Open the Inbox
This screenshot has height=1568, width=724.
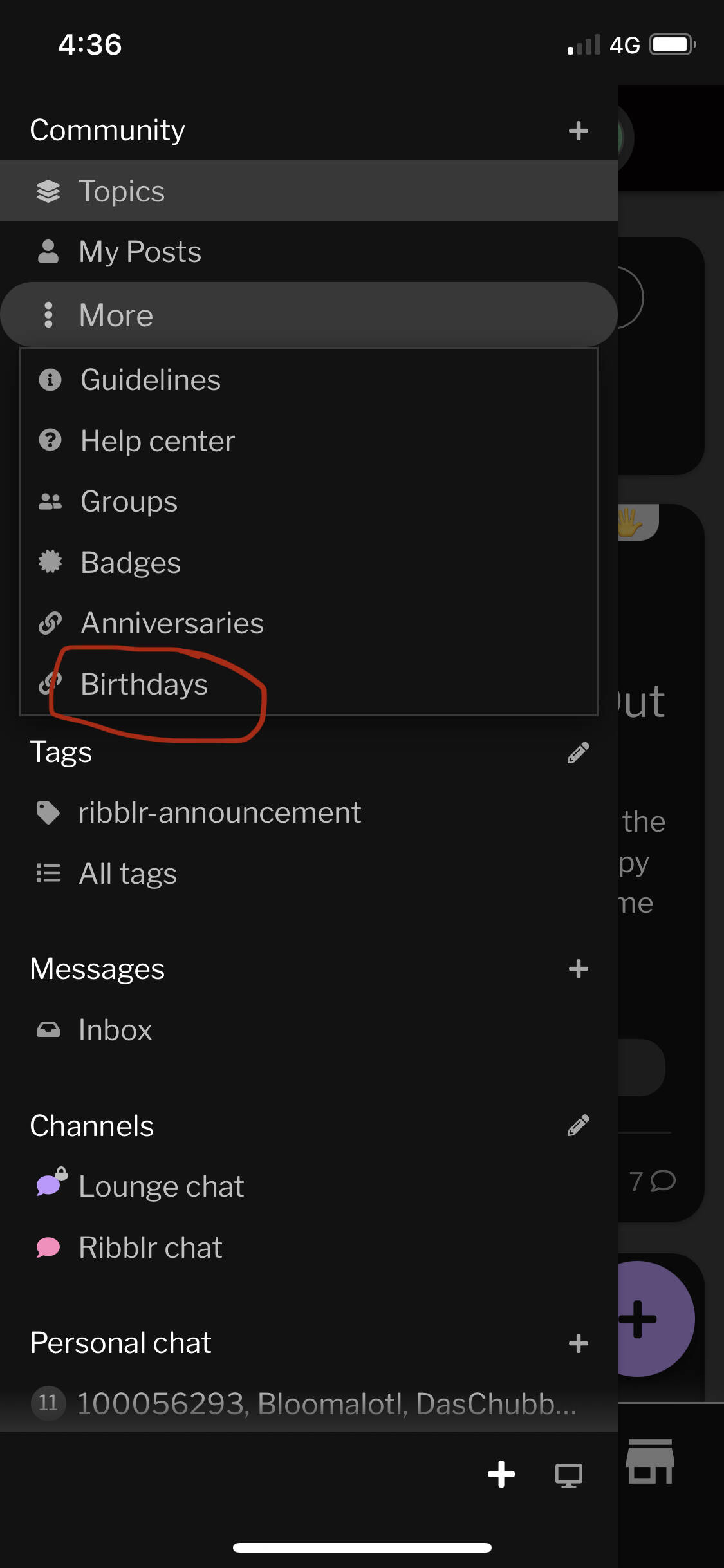click(x=309, y=1030)
